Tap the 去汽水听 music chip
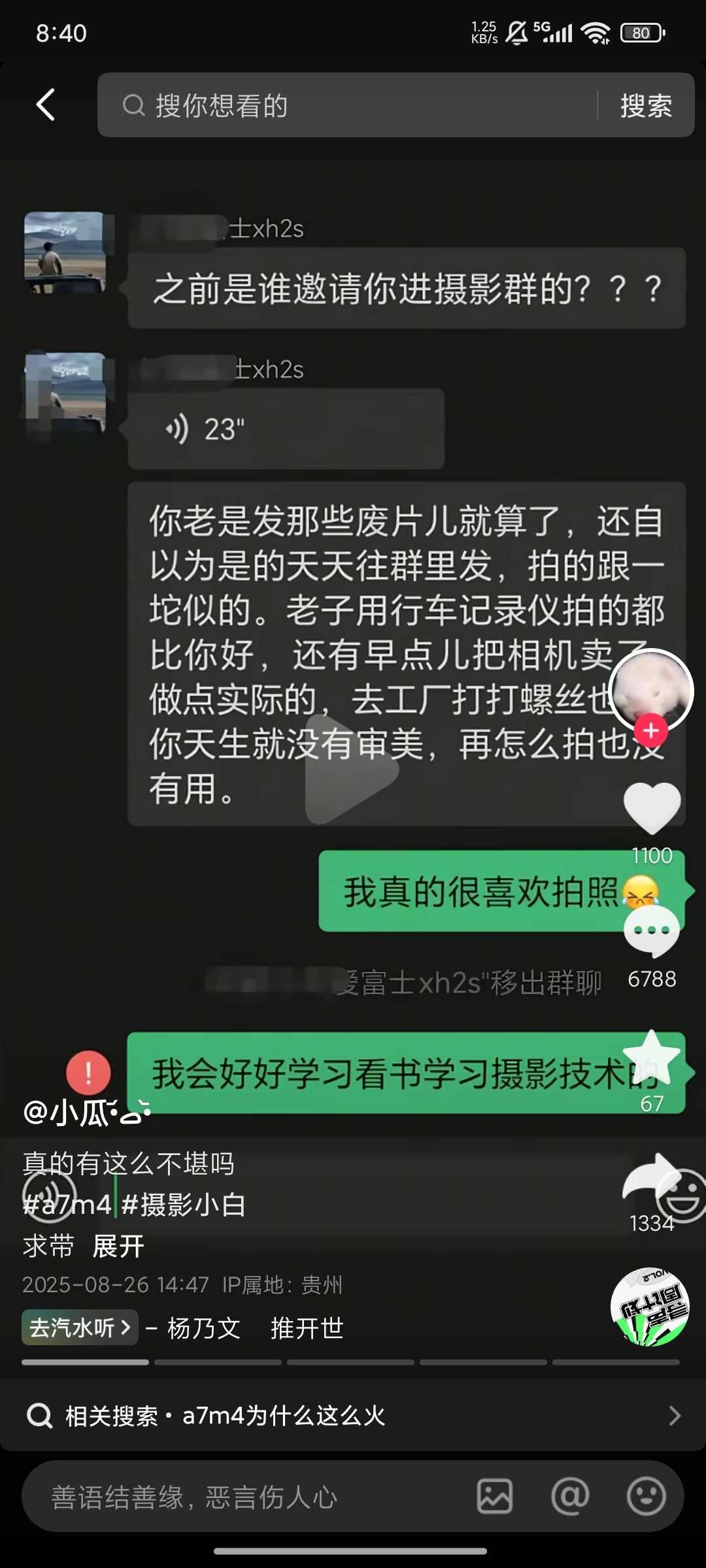Image resolution: width=706 pixels, height=1568 pixels. pyautogui.click(x=80, y=1327)
